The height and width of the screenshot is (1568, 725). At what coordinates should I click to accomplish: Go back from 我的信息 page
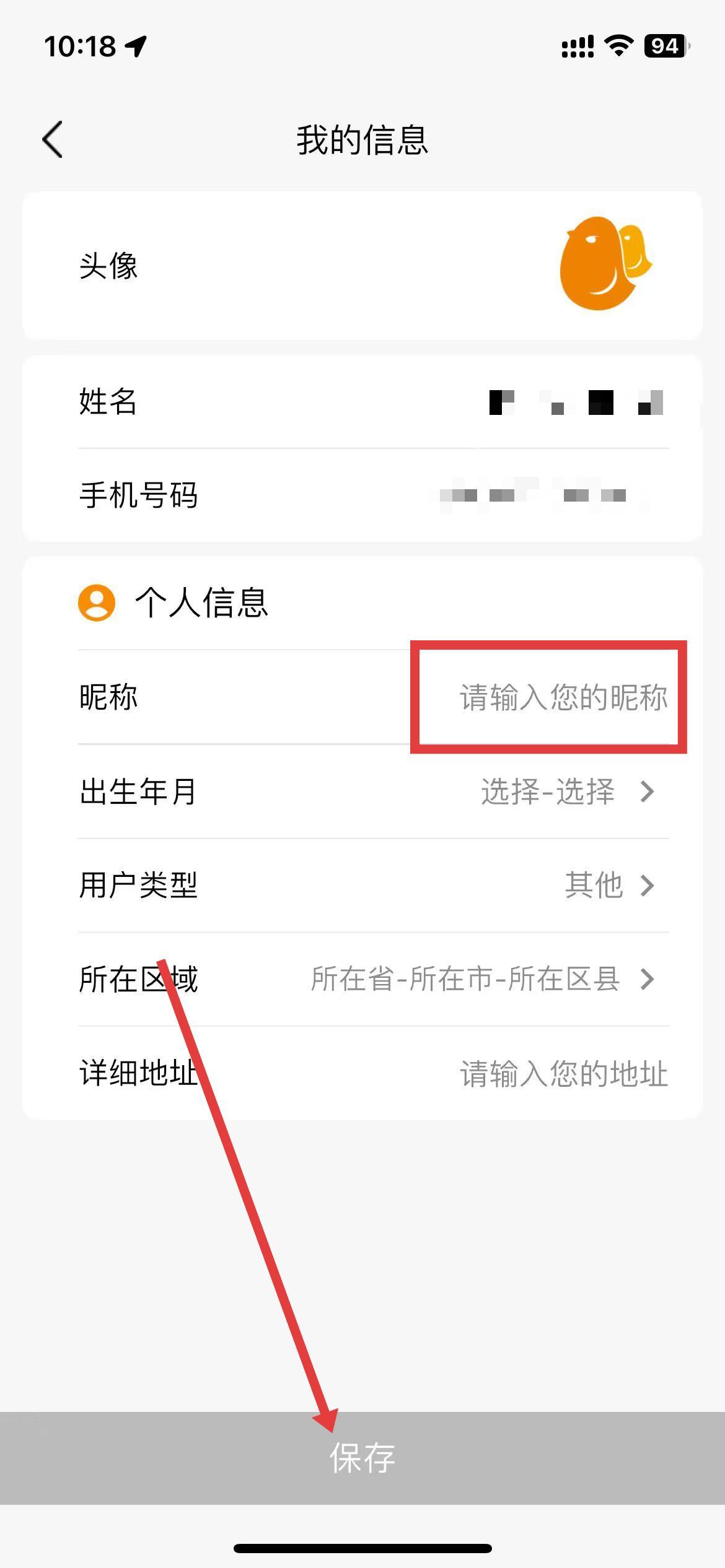click(53, 139)
